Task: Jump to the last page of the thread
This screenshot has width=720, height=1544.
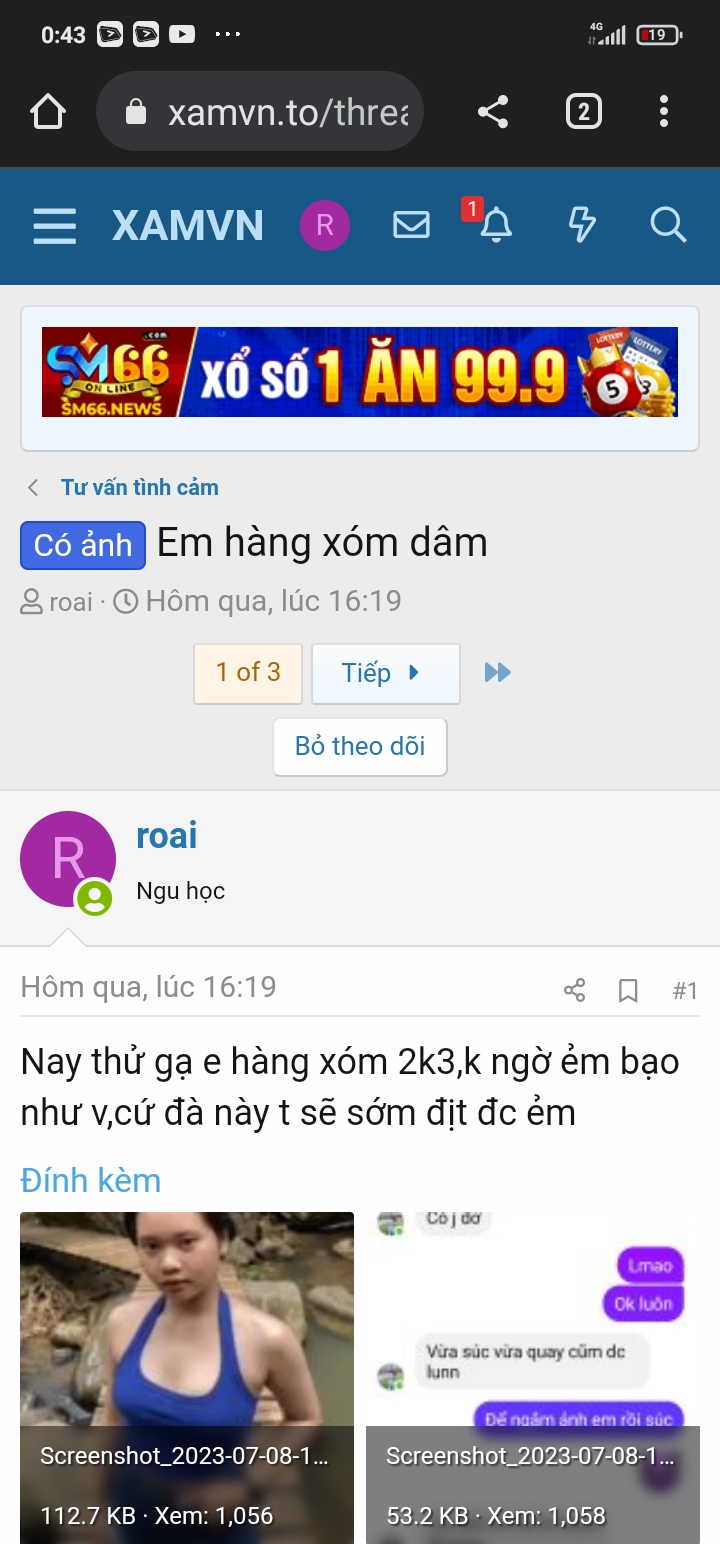Action: [x=497, y=673]
